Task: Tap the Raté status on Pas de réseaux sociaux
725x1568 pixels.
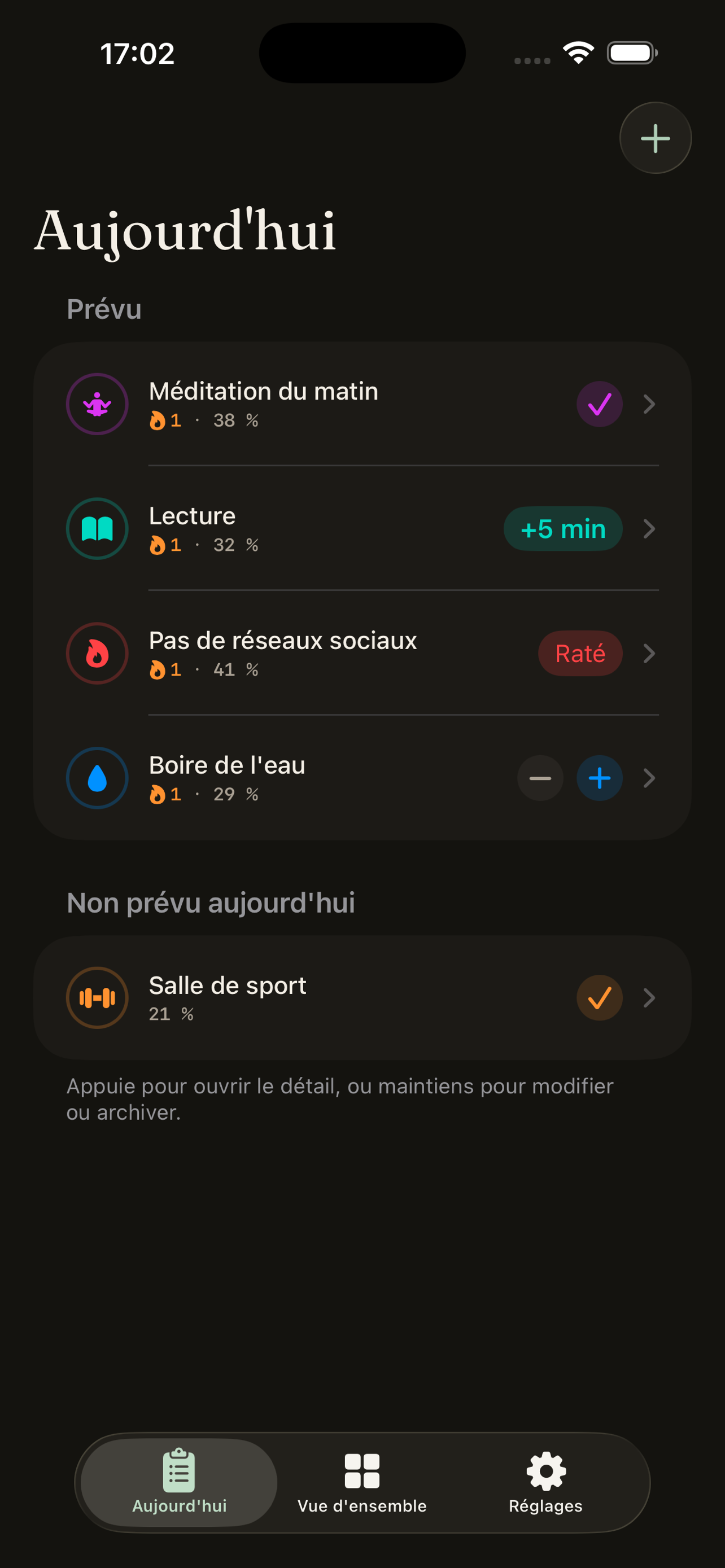Action: pos(579,653)
